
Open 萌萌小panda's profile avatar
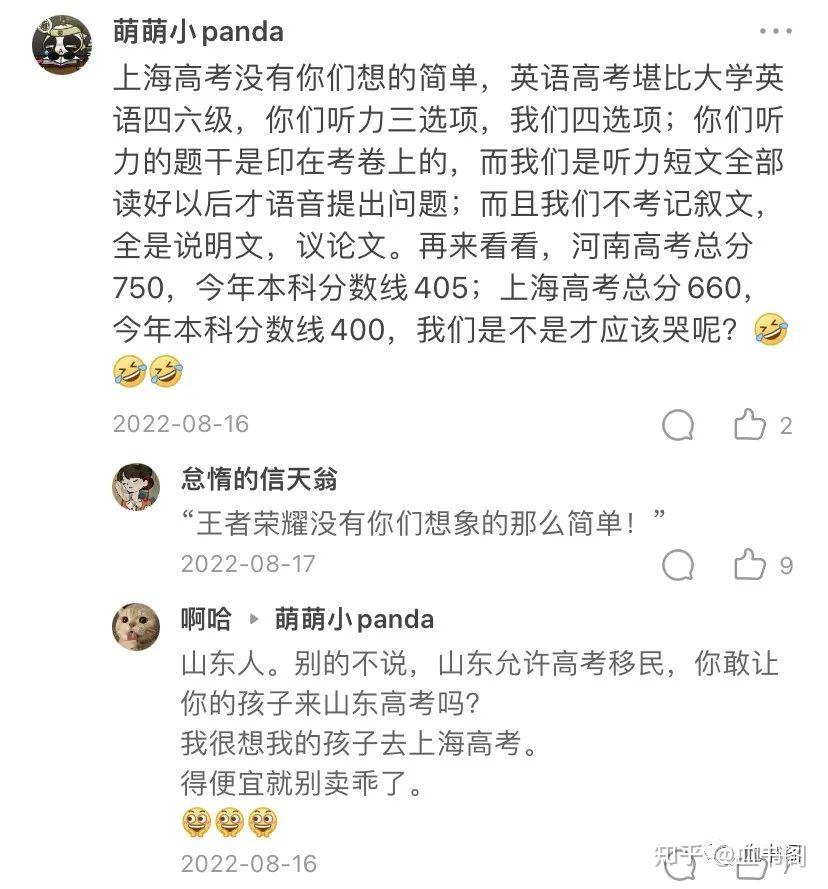click(63, 45)
